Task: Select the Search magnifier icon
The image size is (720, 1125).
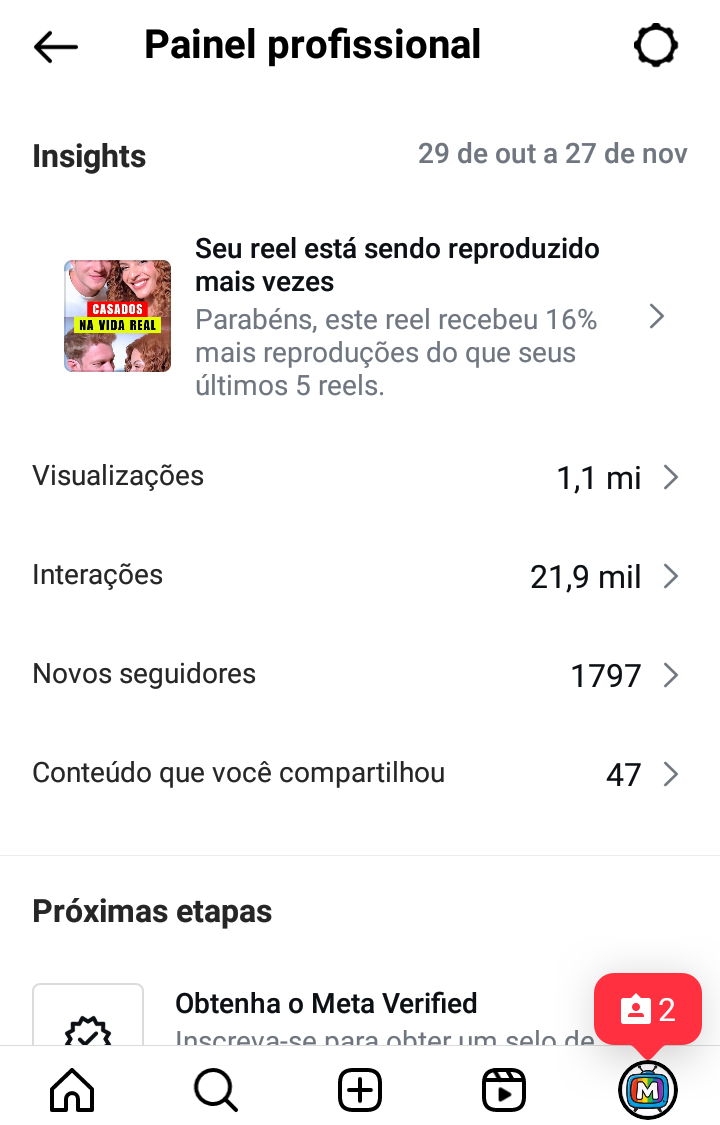Action: point(215,1089)
